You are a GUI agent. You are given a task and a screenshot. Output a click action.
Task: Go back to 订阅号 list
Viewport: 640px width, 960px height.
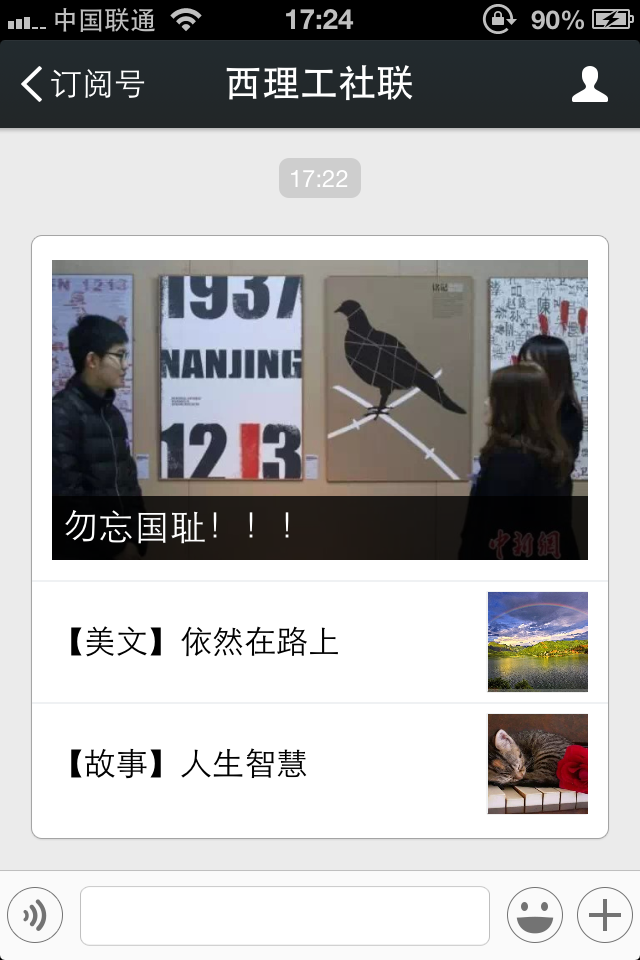pos(82,84)
